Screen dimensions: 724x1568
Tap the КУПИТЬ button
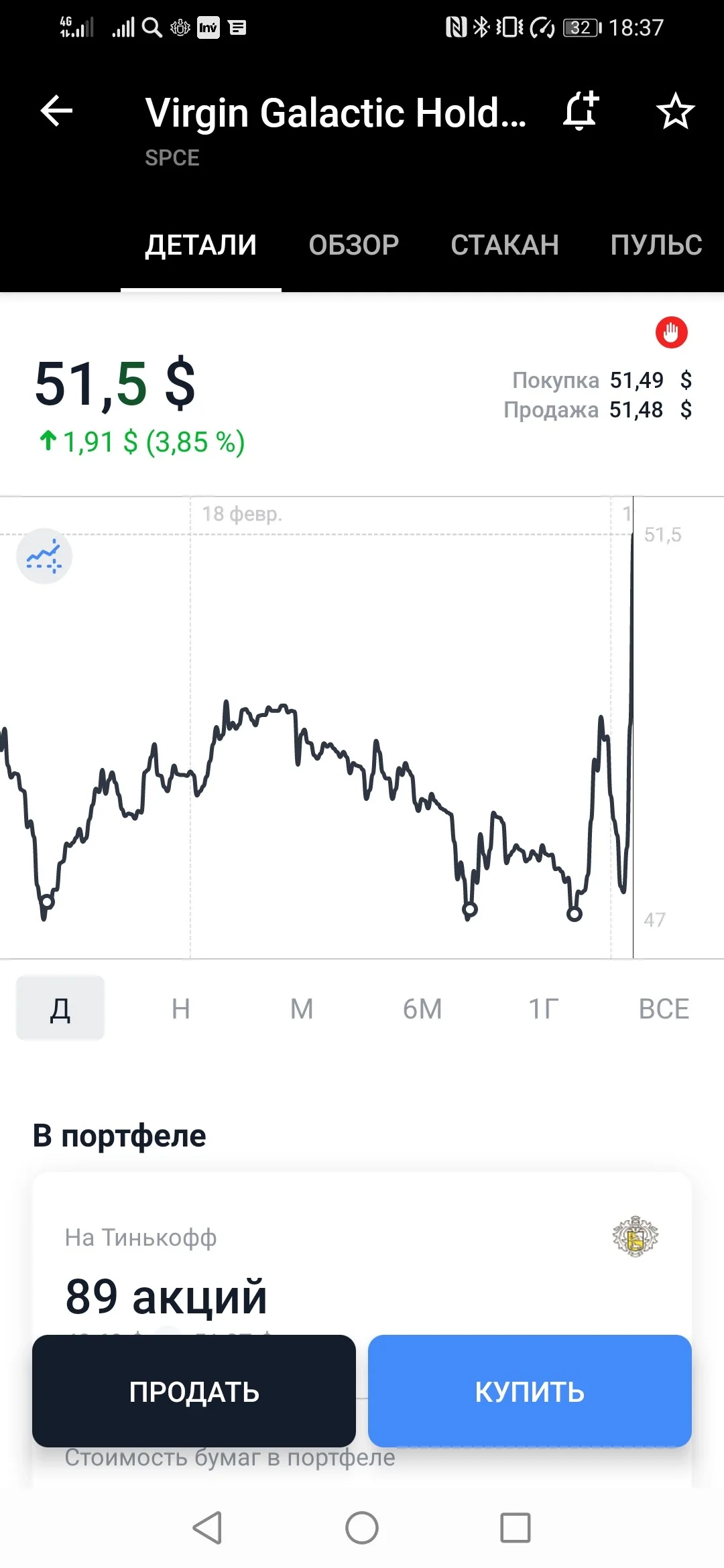click(x=530, y=1391)
